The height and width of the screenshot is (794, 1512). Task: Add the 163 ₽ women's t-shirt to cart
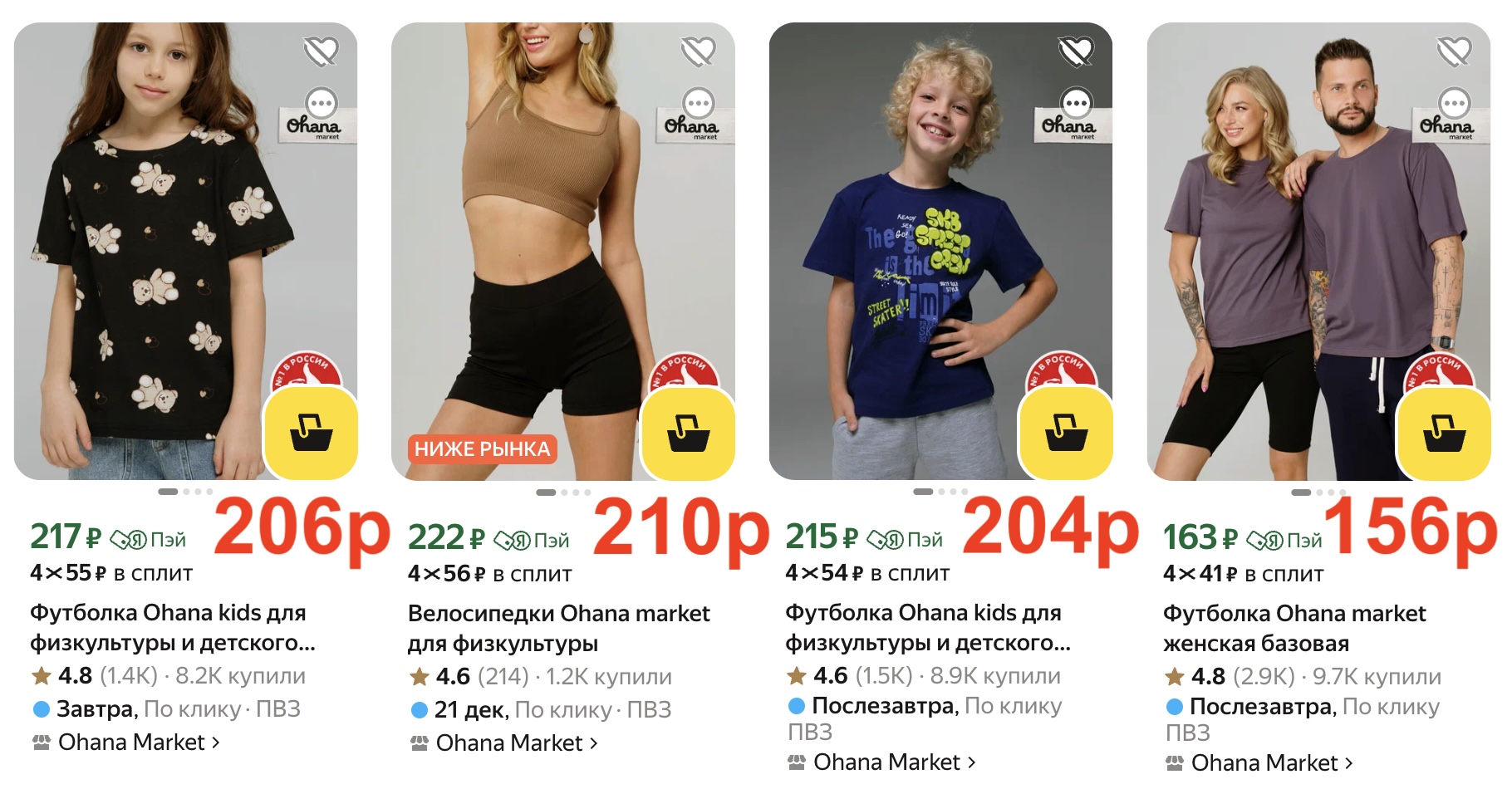[1444, 433]
